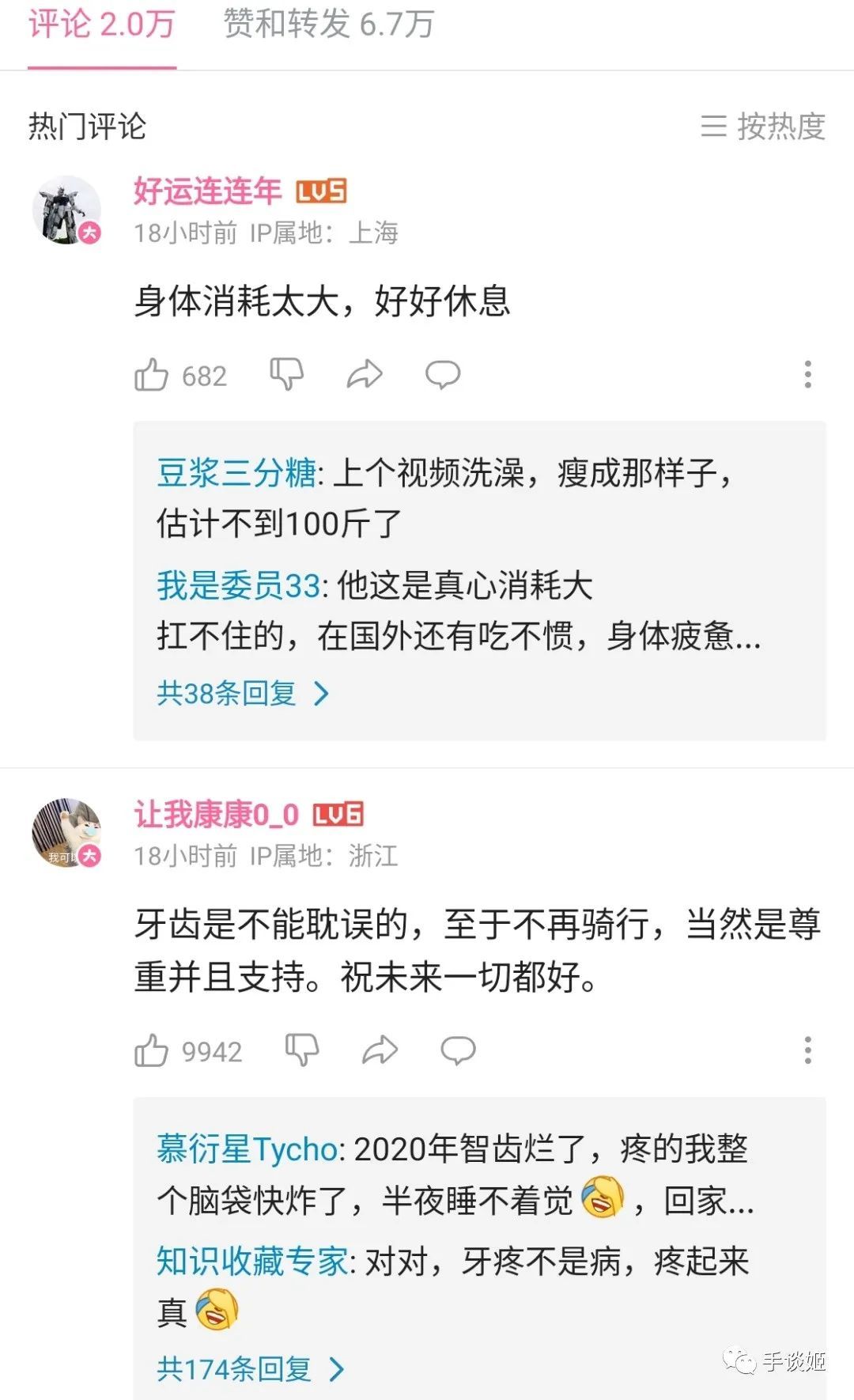The image size is (854, 1400).
Task: Visit 慕衍星Tycho's profile from the reply
Action: point(248,1149)
